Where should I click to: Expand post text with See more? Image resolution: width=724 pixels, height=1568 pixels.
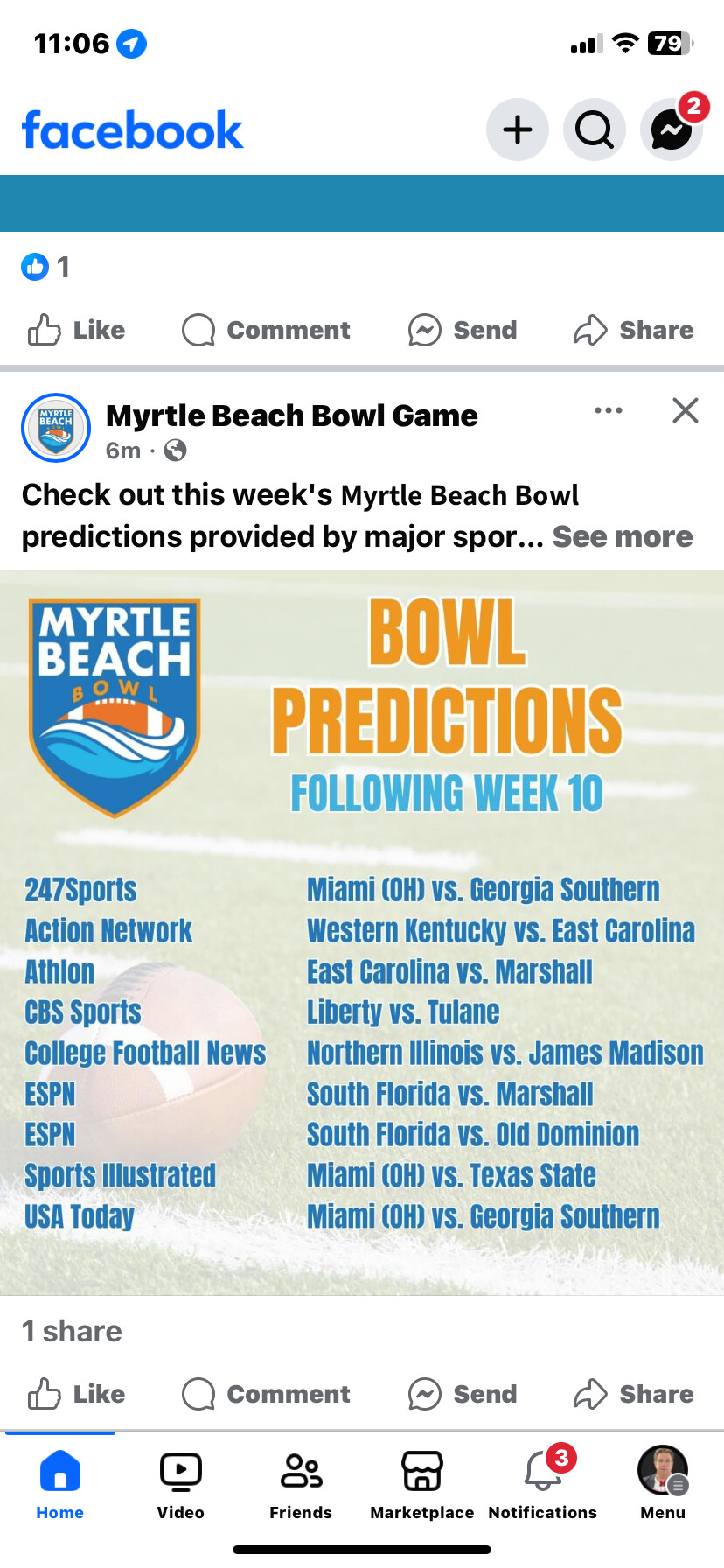[x=623, y=536]
